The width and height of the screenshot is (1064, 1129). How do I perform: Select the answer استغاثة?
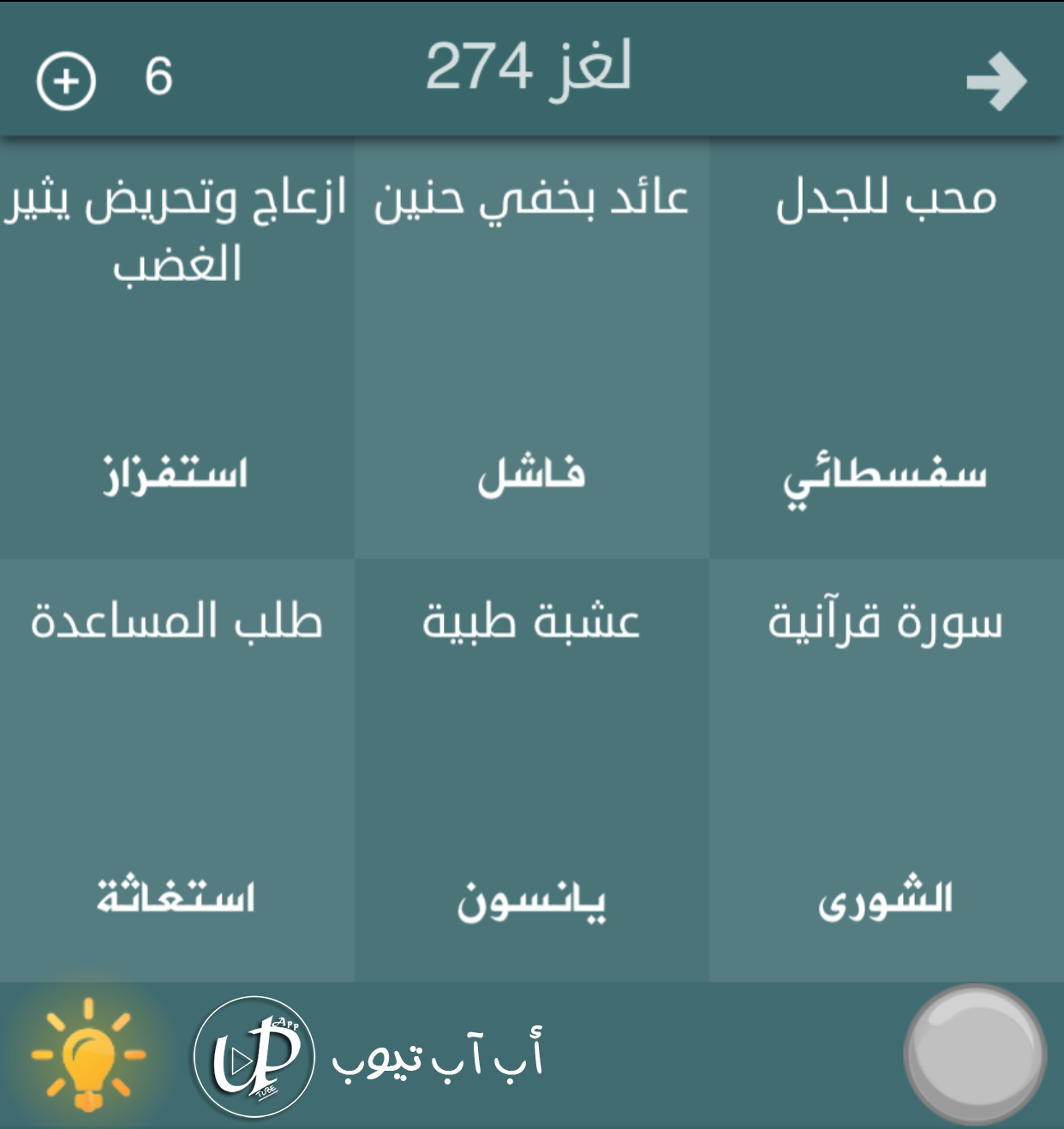click(177, 896)
